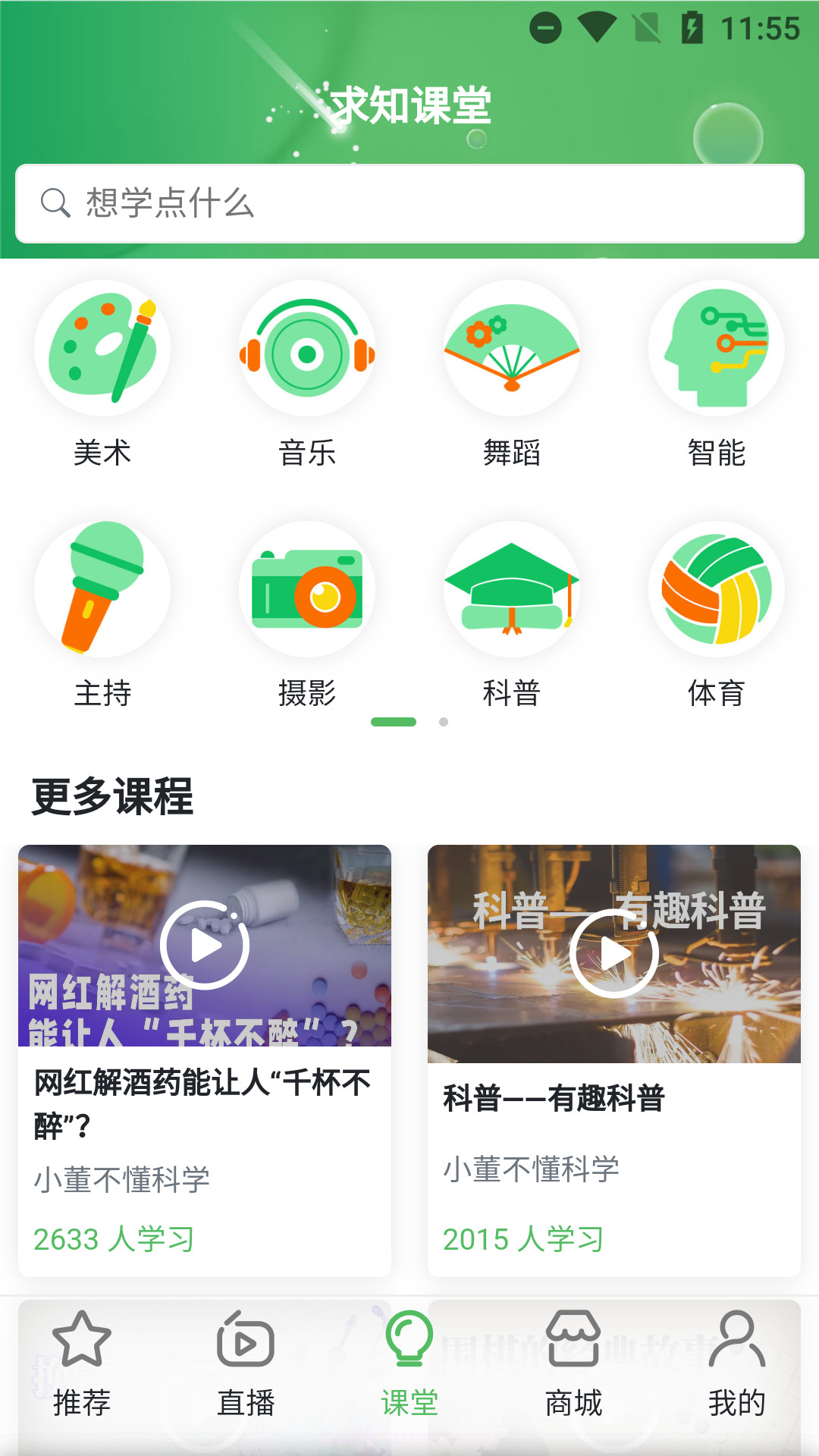The width and height of the screenshot is (819, 1456).
Task: Click the 智能 AI head icon
Action: tap(717, 349)
